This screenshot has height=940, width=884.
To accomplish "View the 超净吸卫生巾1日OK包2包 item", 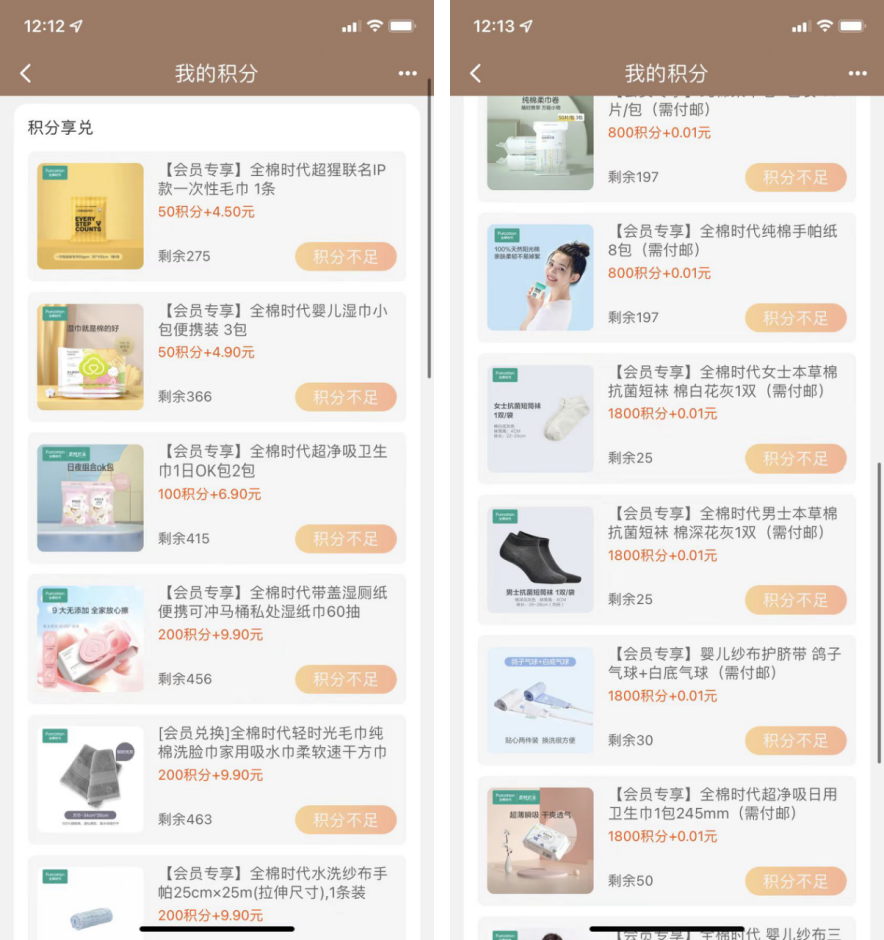I will (x=272, y=461).
